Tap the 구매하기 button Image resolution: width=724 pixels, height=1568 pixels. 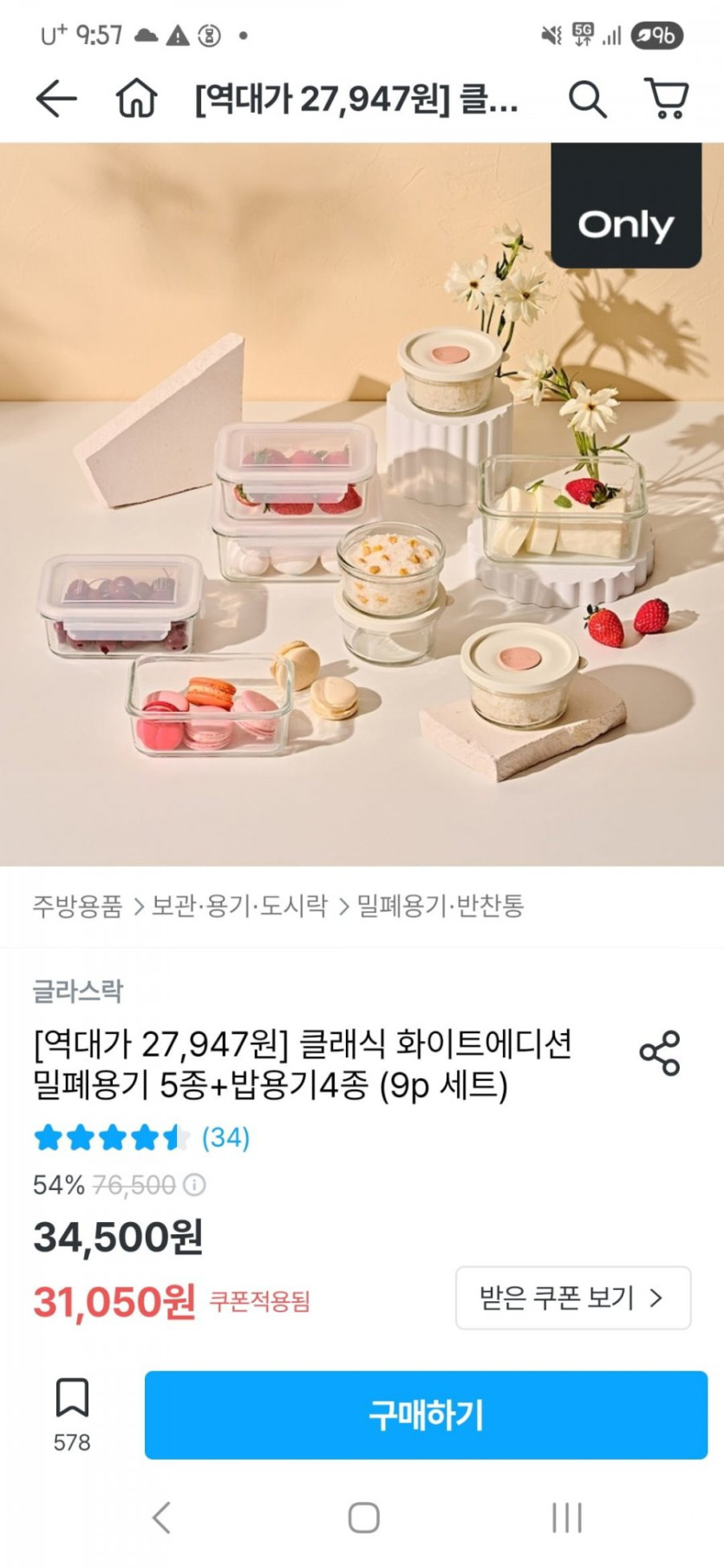click(426, 1415)
